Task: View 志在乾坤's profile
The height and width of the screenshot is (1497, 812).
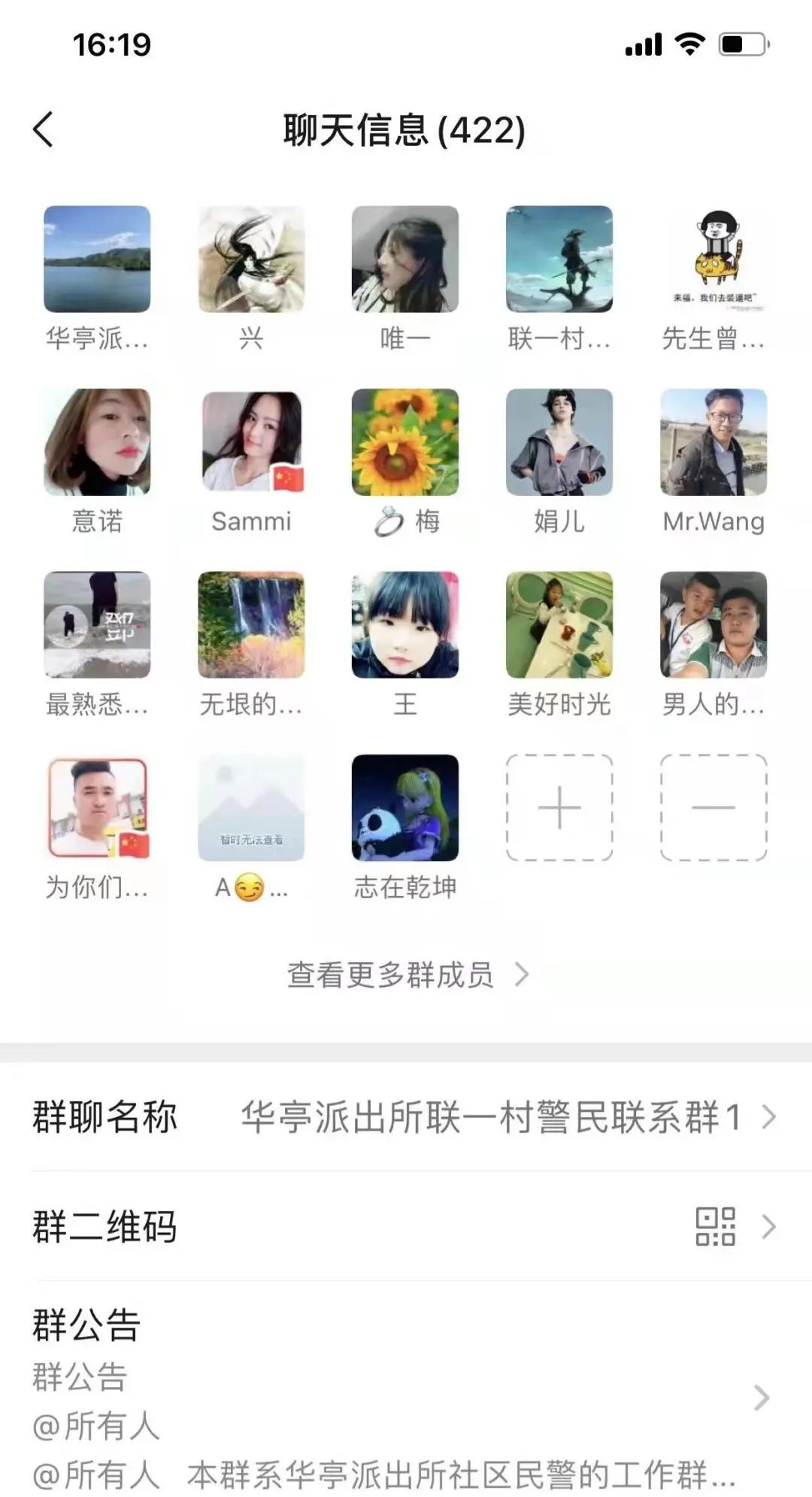Action: [405, 808]
